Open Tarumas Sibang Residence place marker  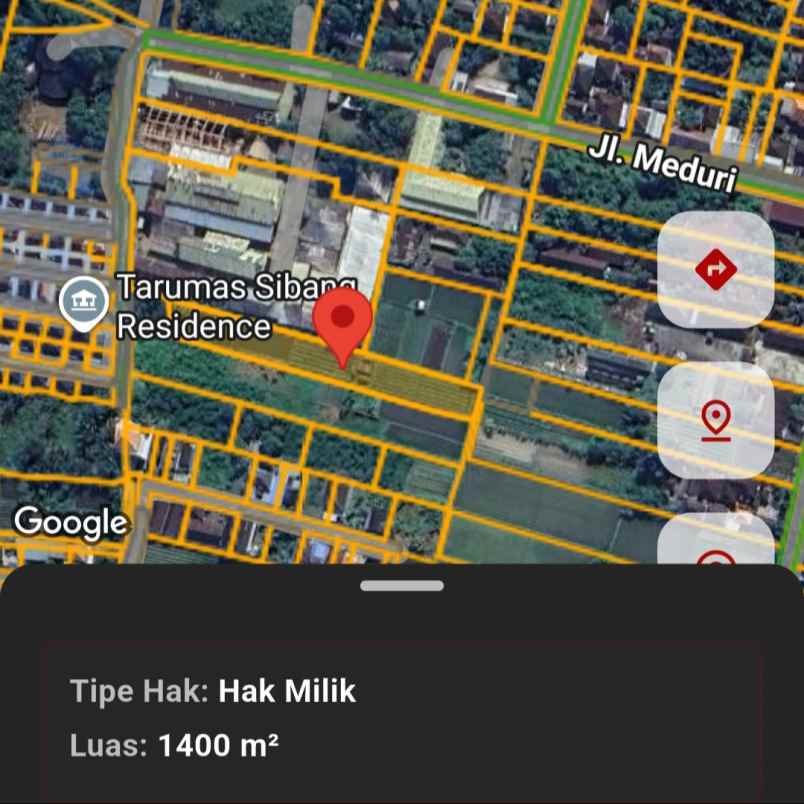pyautogui.click(x=83, y=302)
